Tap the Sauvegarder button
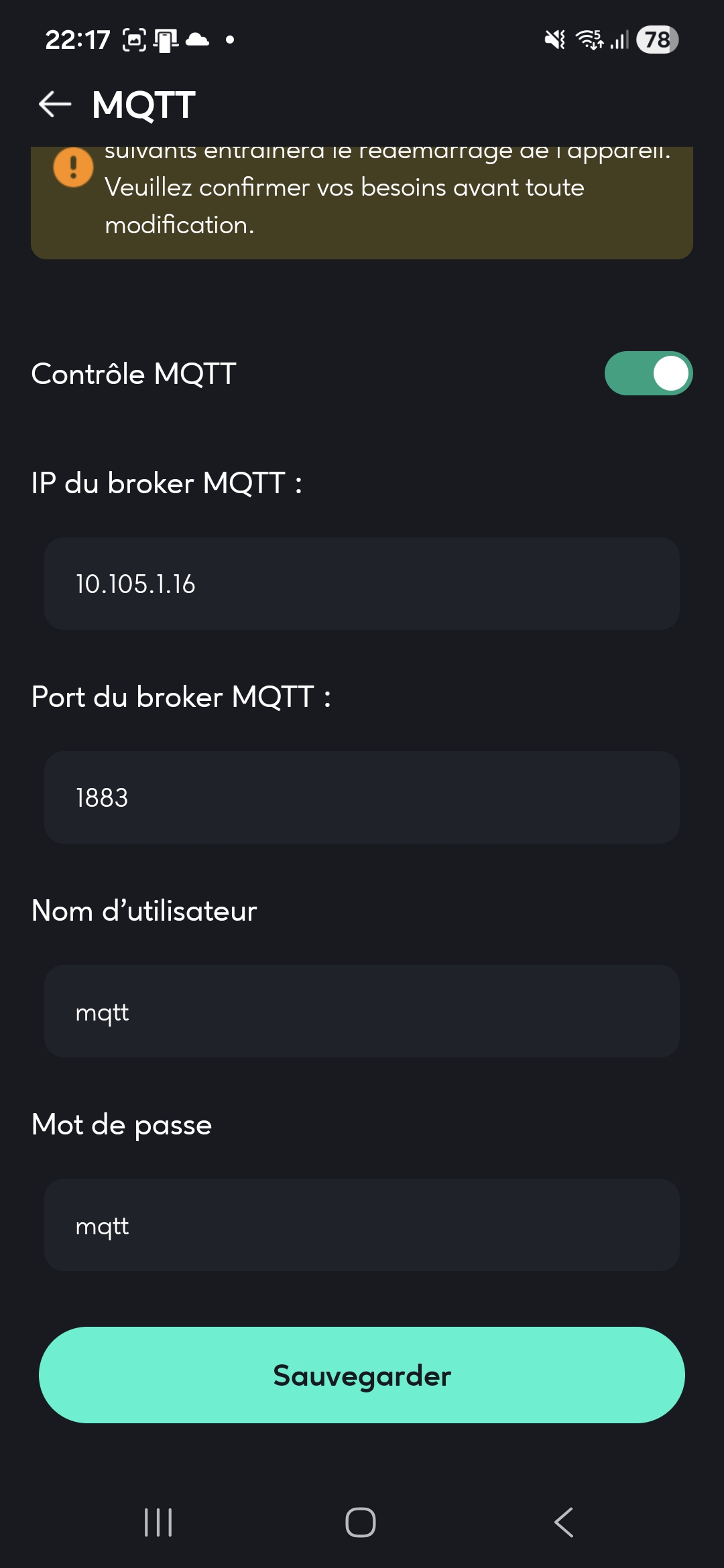 pyautogui.click(x=362, y=1375)
